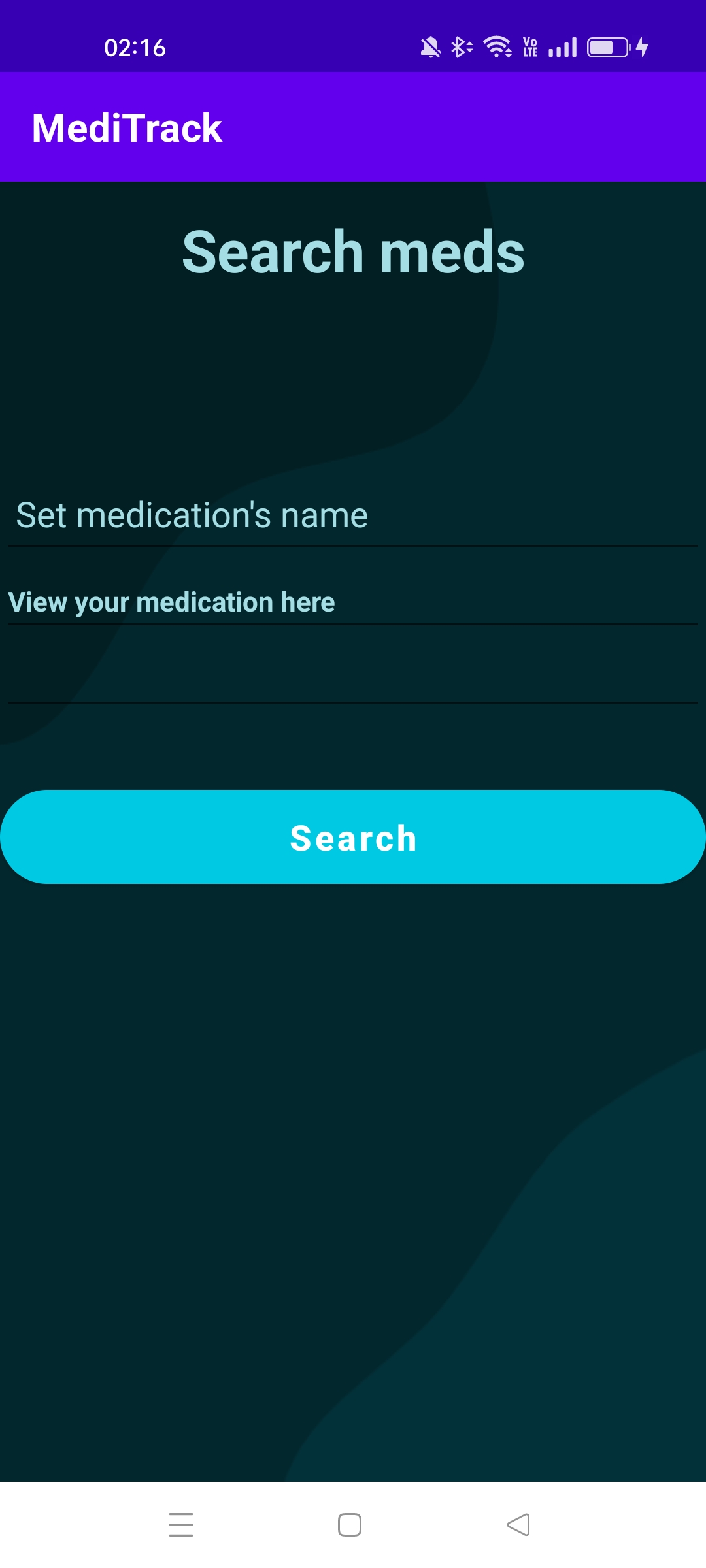Click the MediTrack app title
706x1568 pixels.
[127, 128]
